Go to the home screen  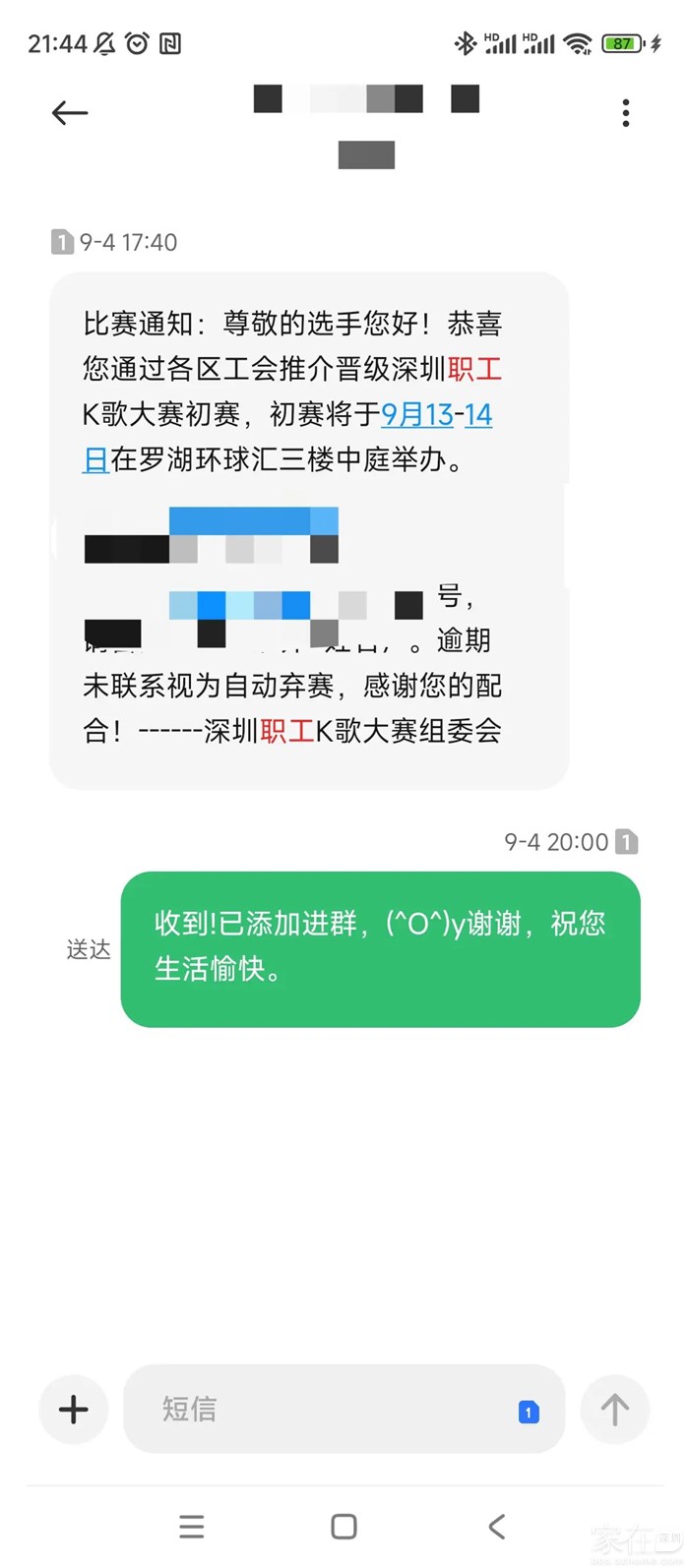click(344, 1526)
